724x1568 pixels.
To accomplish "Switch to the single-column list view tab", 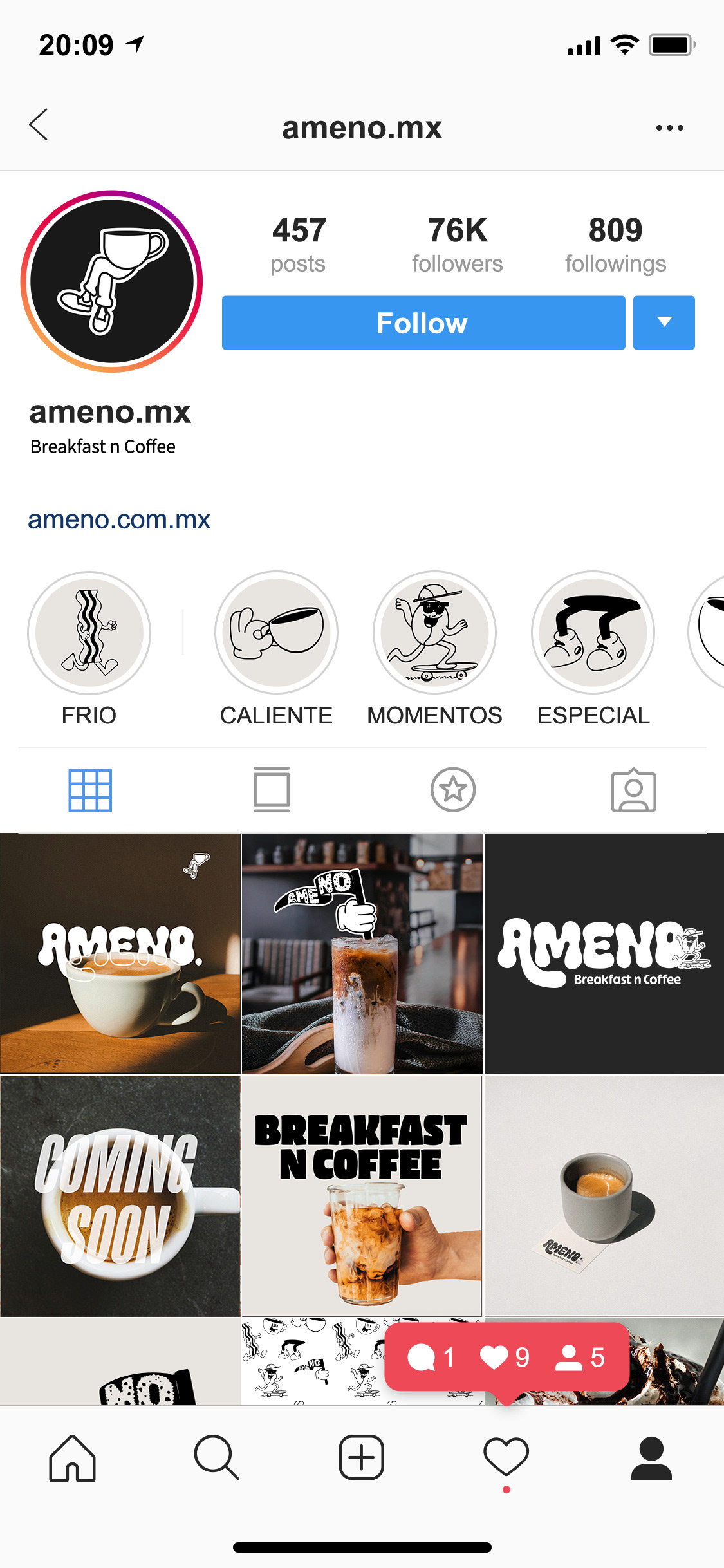I will (x=272, y=790).
